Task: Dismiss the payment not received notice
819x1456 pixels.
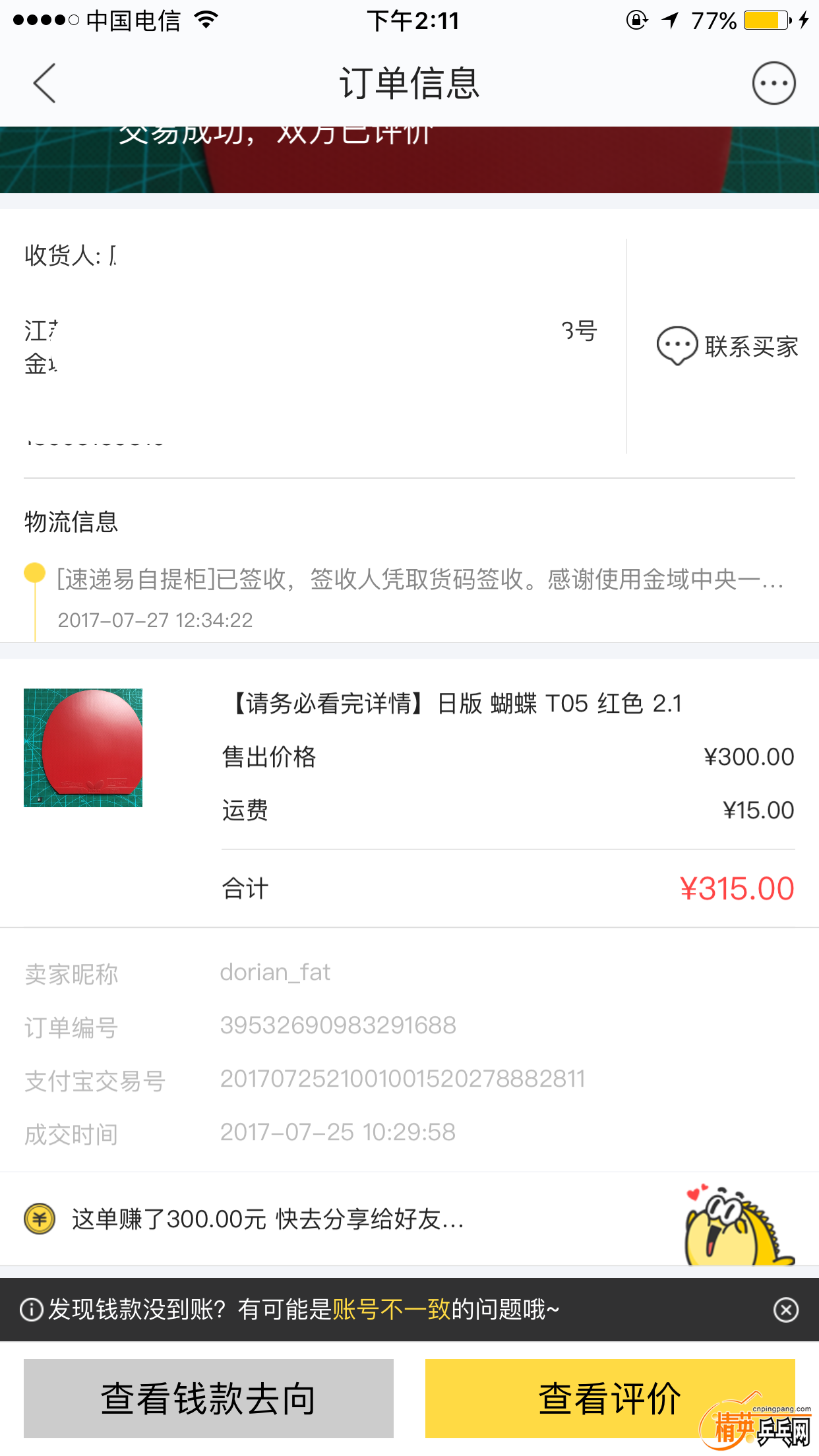Action: [x=785, y=1310]
